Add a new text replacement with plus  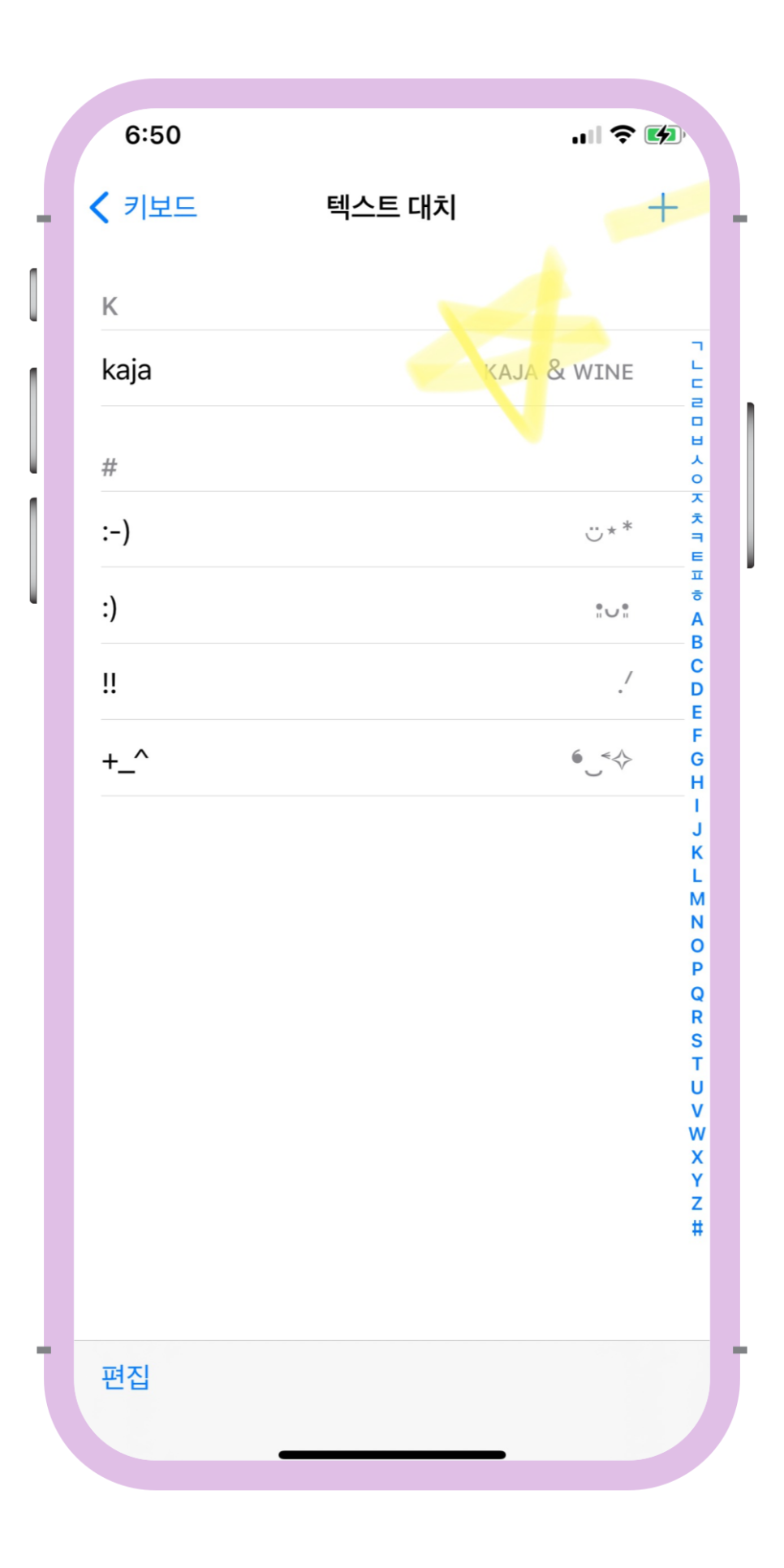point(663,208)
